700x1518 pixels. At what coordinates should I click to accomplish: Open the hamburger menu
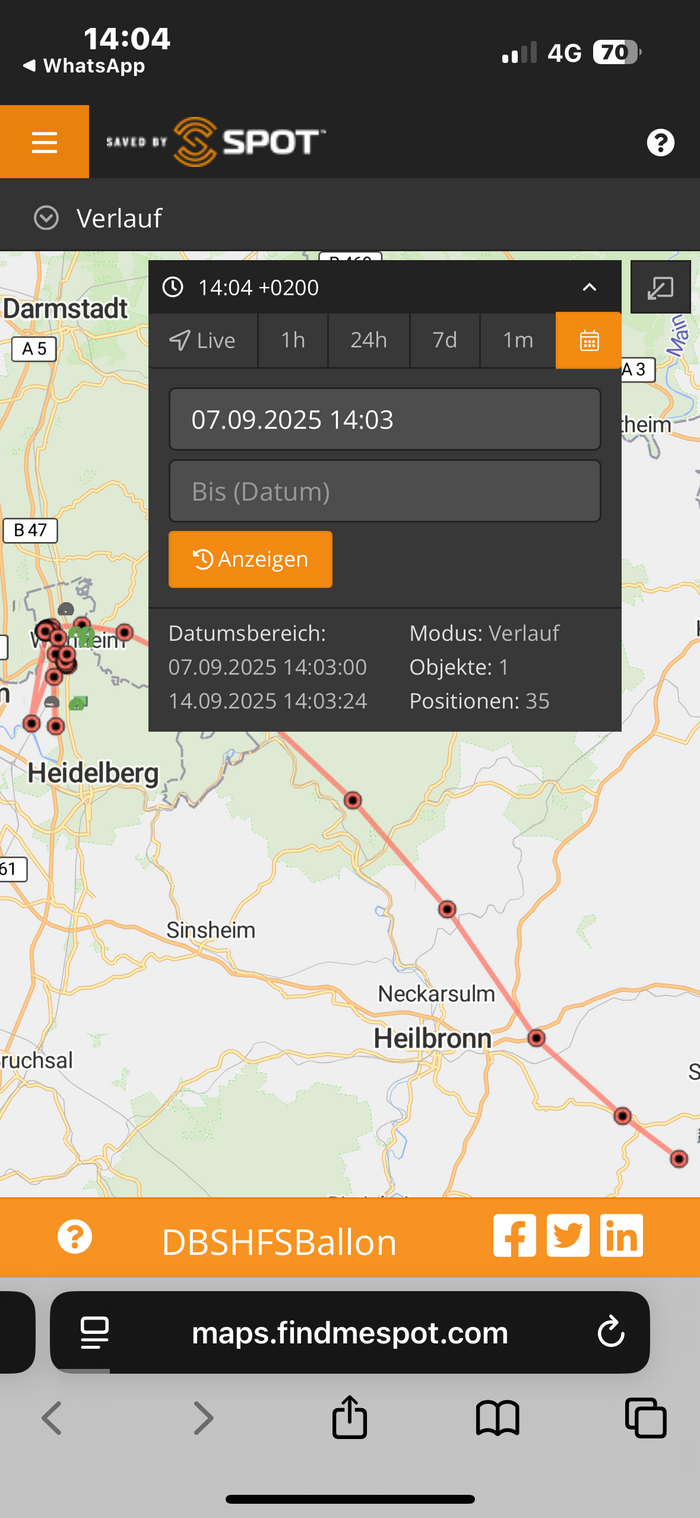click(44, 142)
